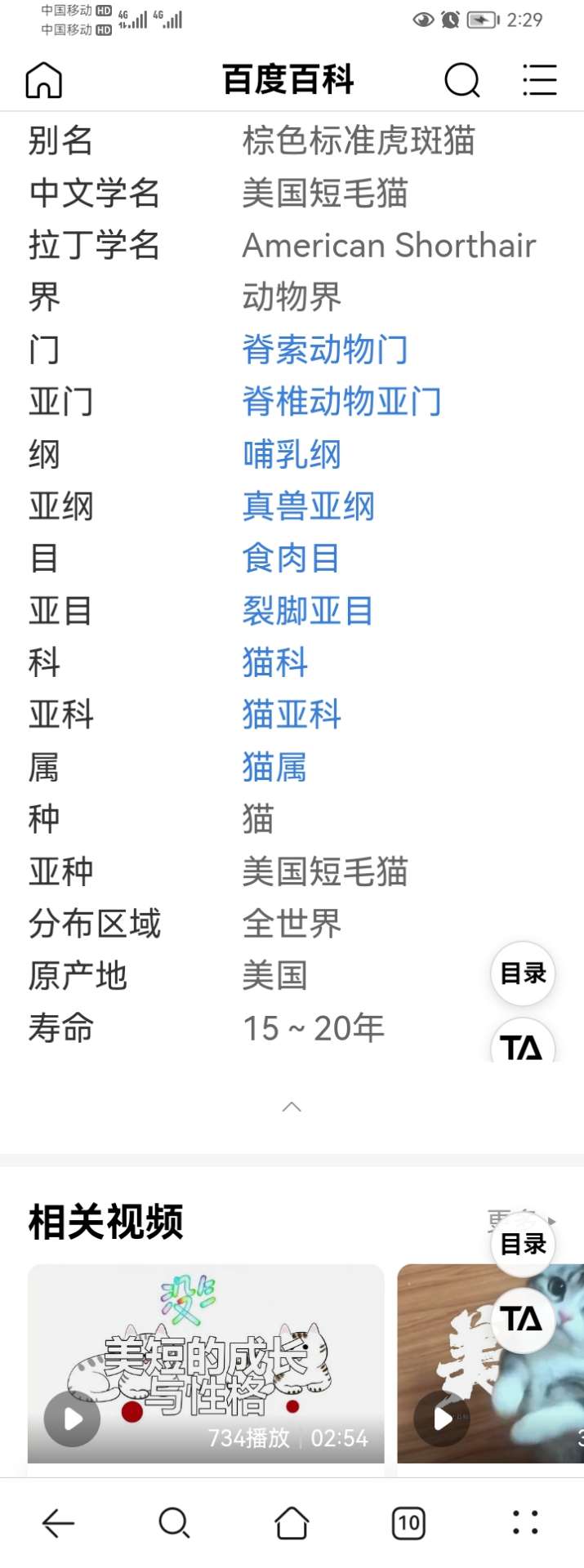Tap the home button in the bottom bar

292,1522
